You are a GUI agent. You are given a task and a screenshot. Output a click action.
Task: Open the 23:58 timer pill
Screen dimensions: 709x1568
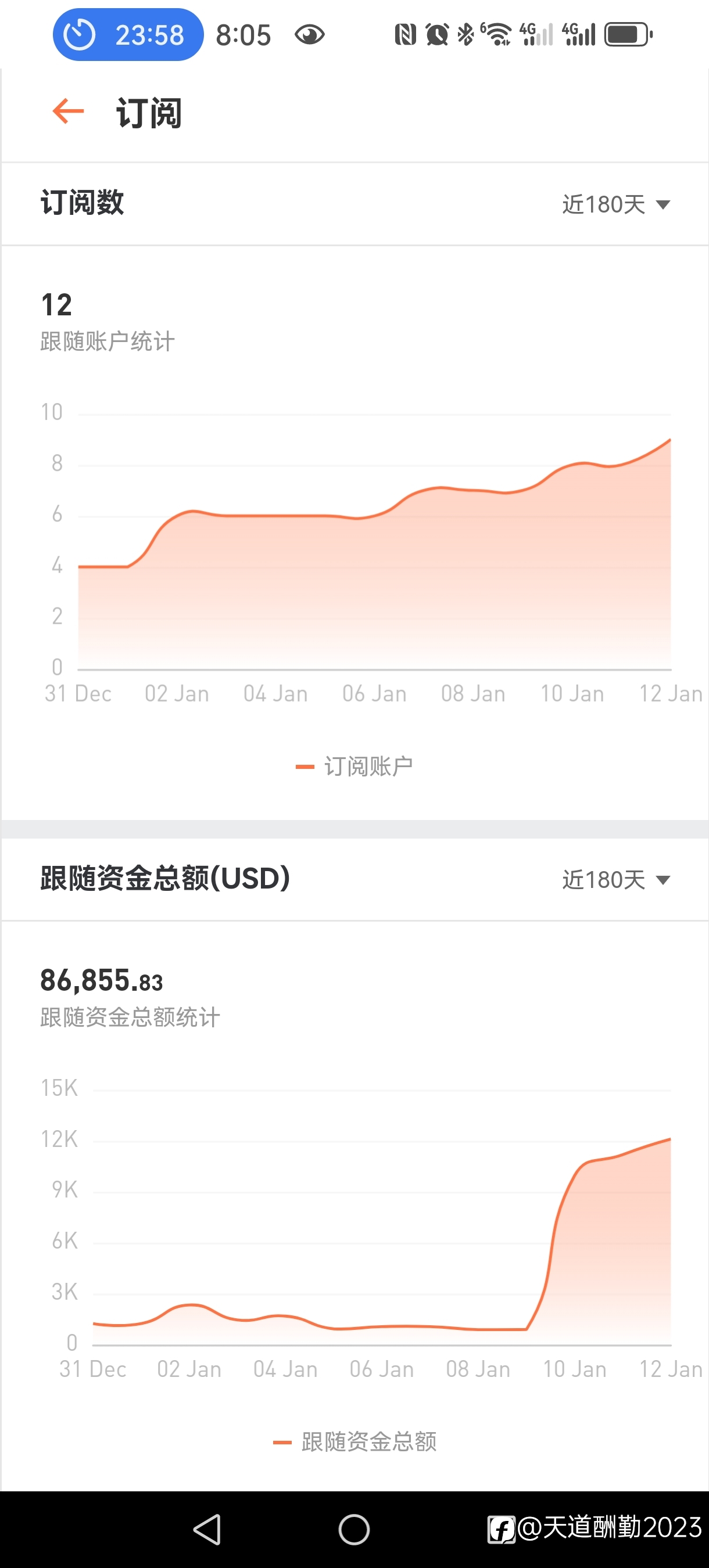128,35
